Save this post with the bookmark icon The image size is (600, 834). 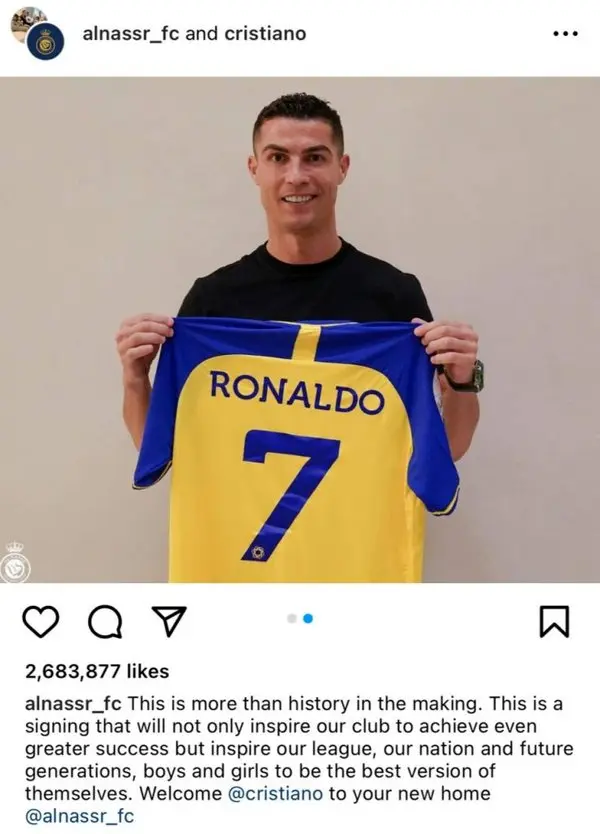coord(553,621)
